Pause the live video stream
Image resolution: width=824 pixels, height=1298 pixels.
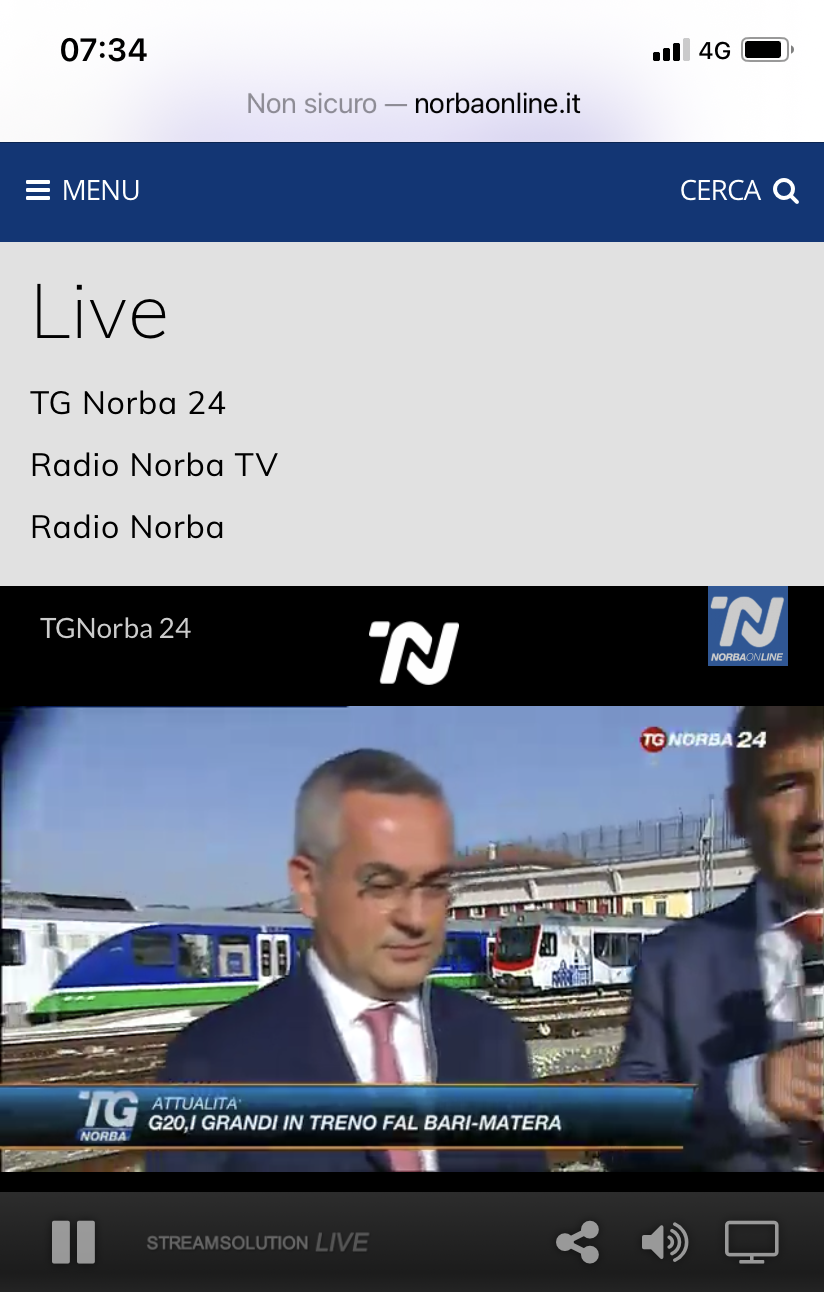[73, 1242]
